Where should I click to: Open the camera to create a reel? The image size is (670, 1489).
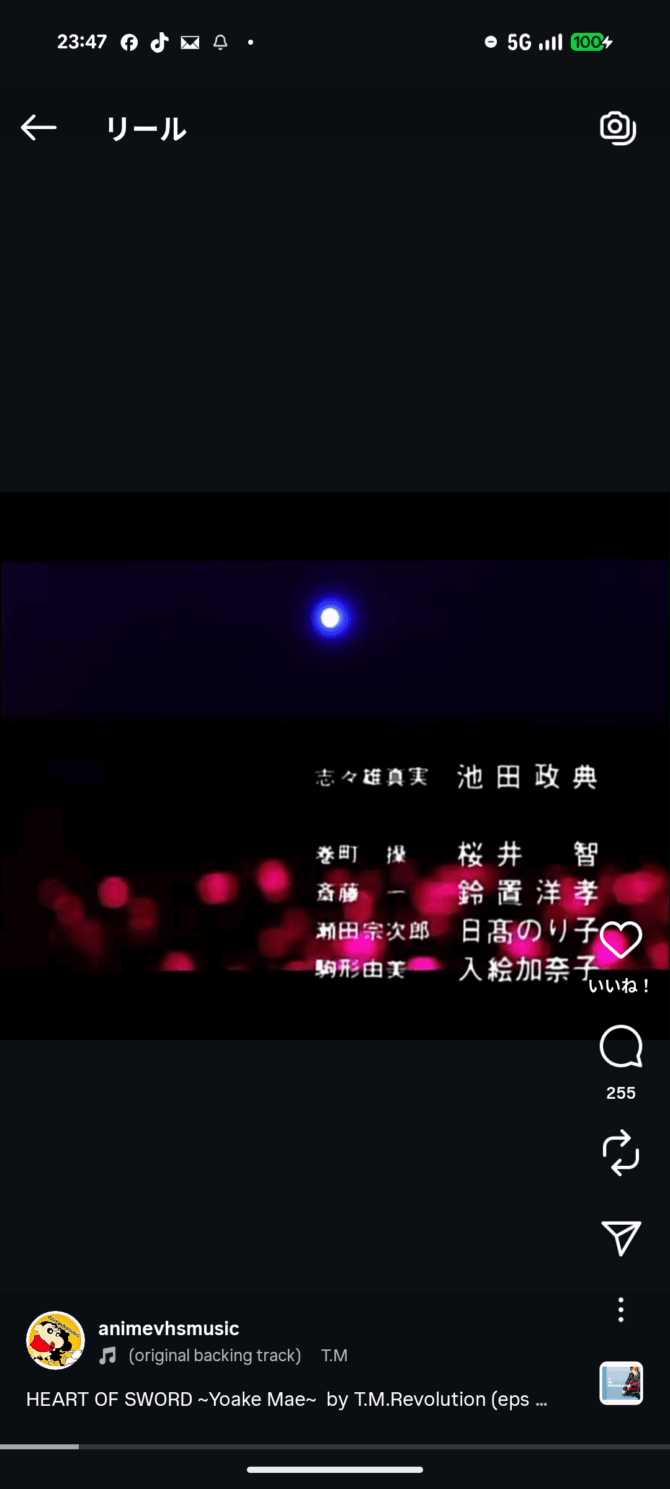[617, 128]
